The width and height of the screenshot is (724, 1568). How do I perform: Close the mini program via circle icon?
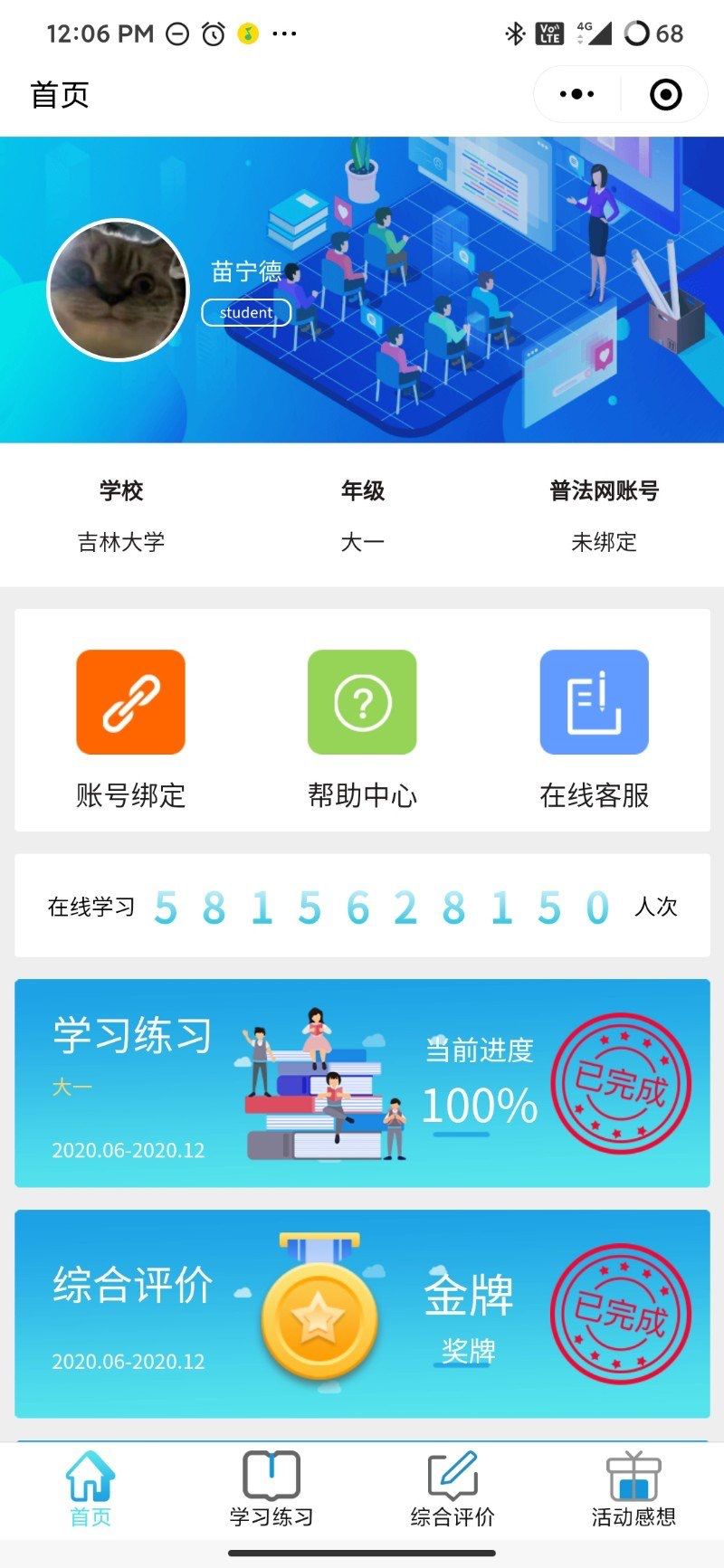[666, 94]
